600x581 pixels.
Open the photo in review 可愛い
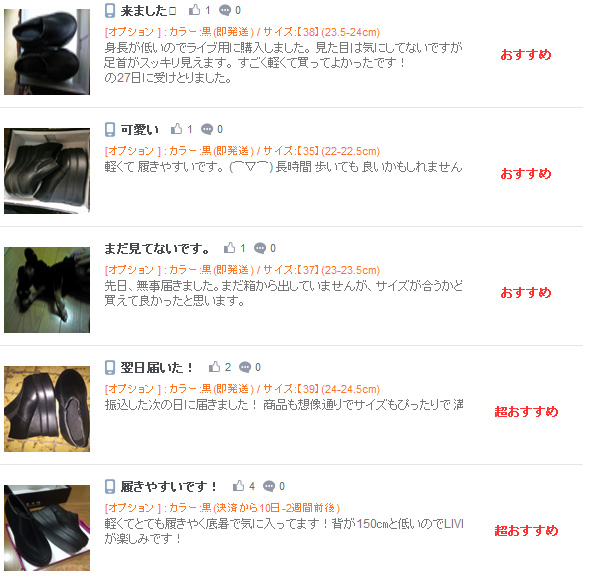pyautogui.click(x=47, y=170)
